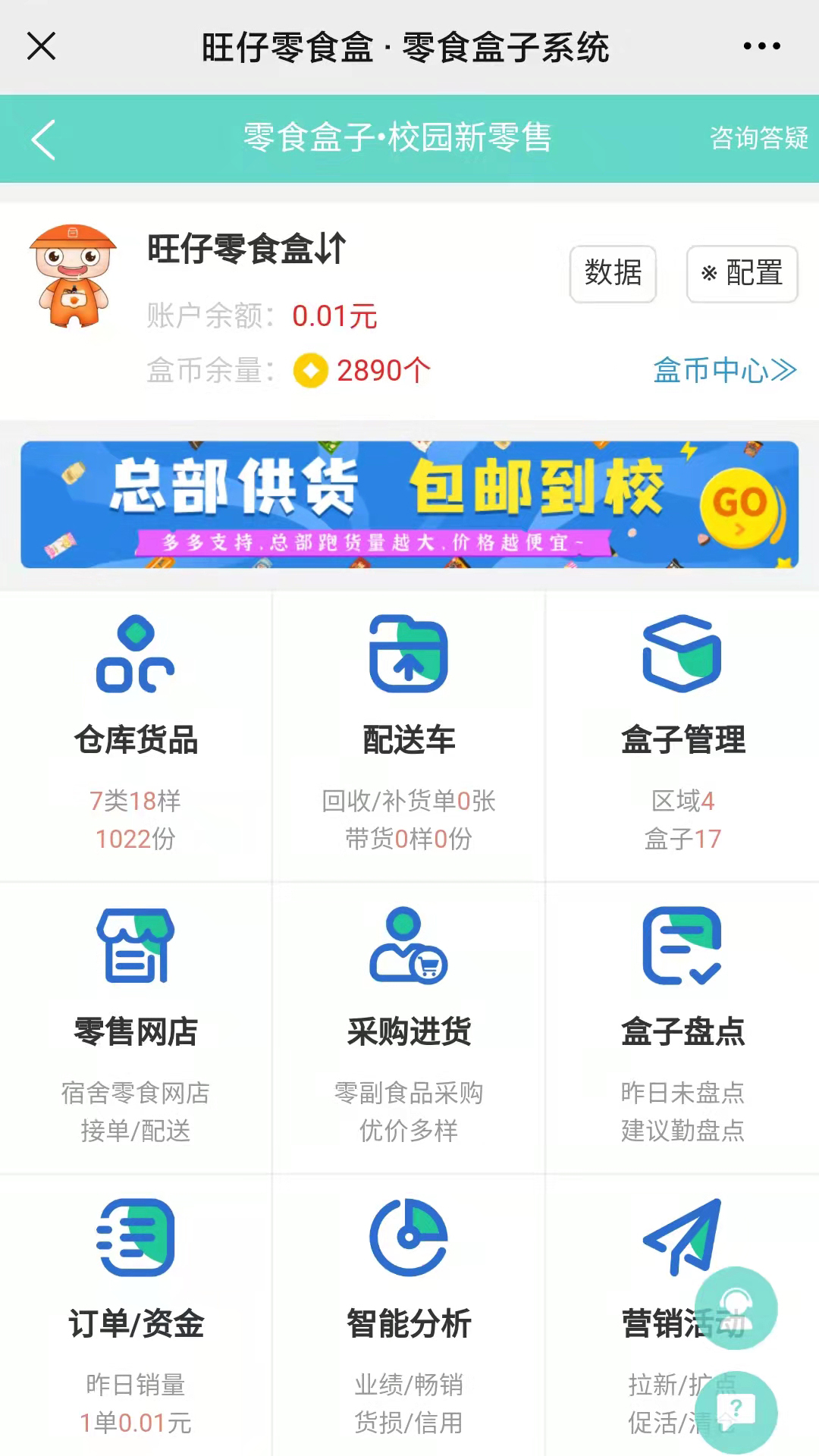View 订单/资金 details
The height and width of the screenshot is (1456, 819).
pos(136,1319)
